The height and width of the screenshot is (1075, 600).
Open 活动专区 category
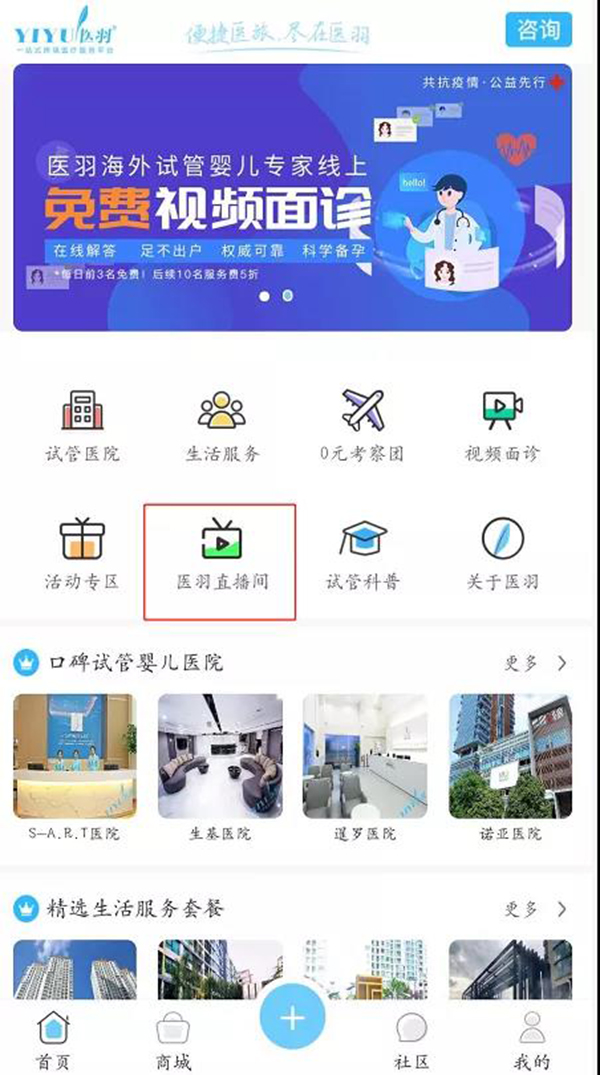(82, 553)
